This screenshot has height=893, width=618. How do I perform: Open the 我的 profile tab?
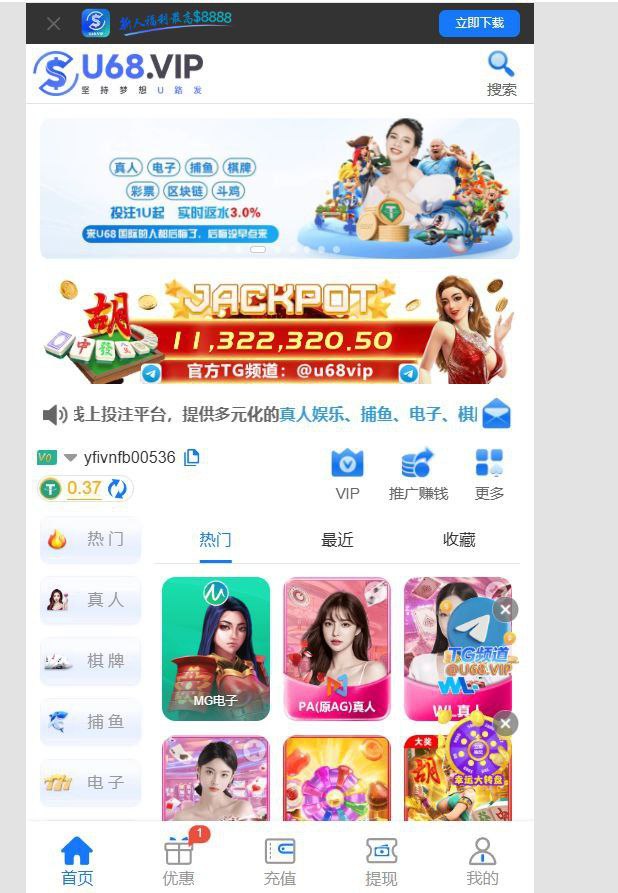[x=482, y=861]
